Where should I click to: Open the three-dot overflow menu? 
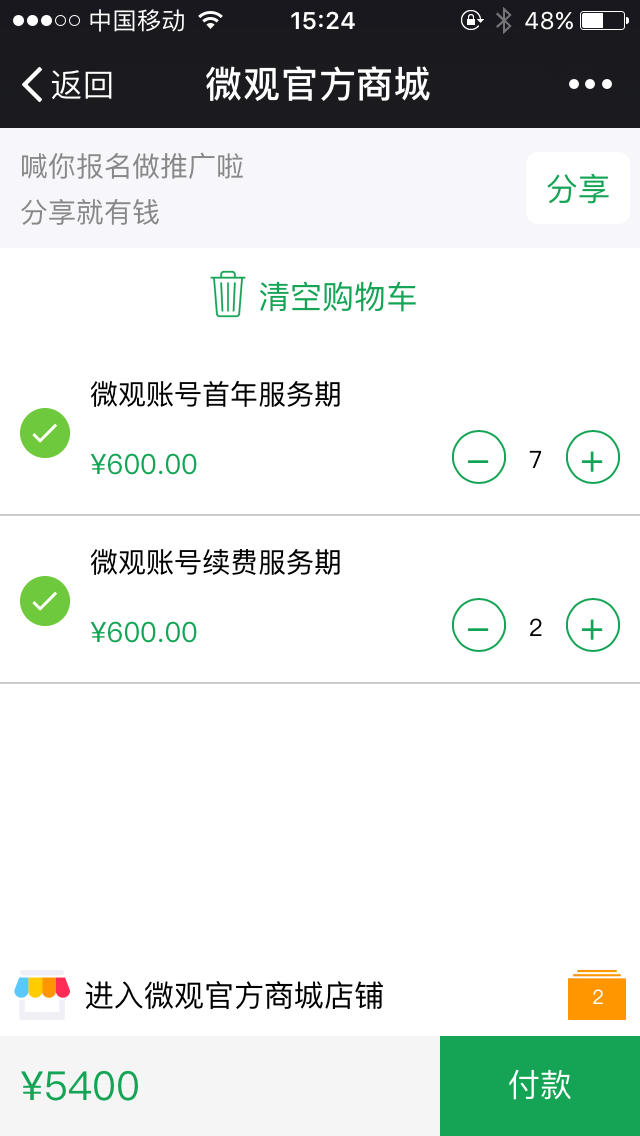[591, 85]
